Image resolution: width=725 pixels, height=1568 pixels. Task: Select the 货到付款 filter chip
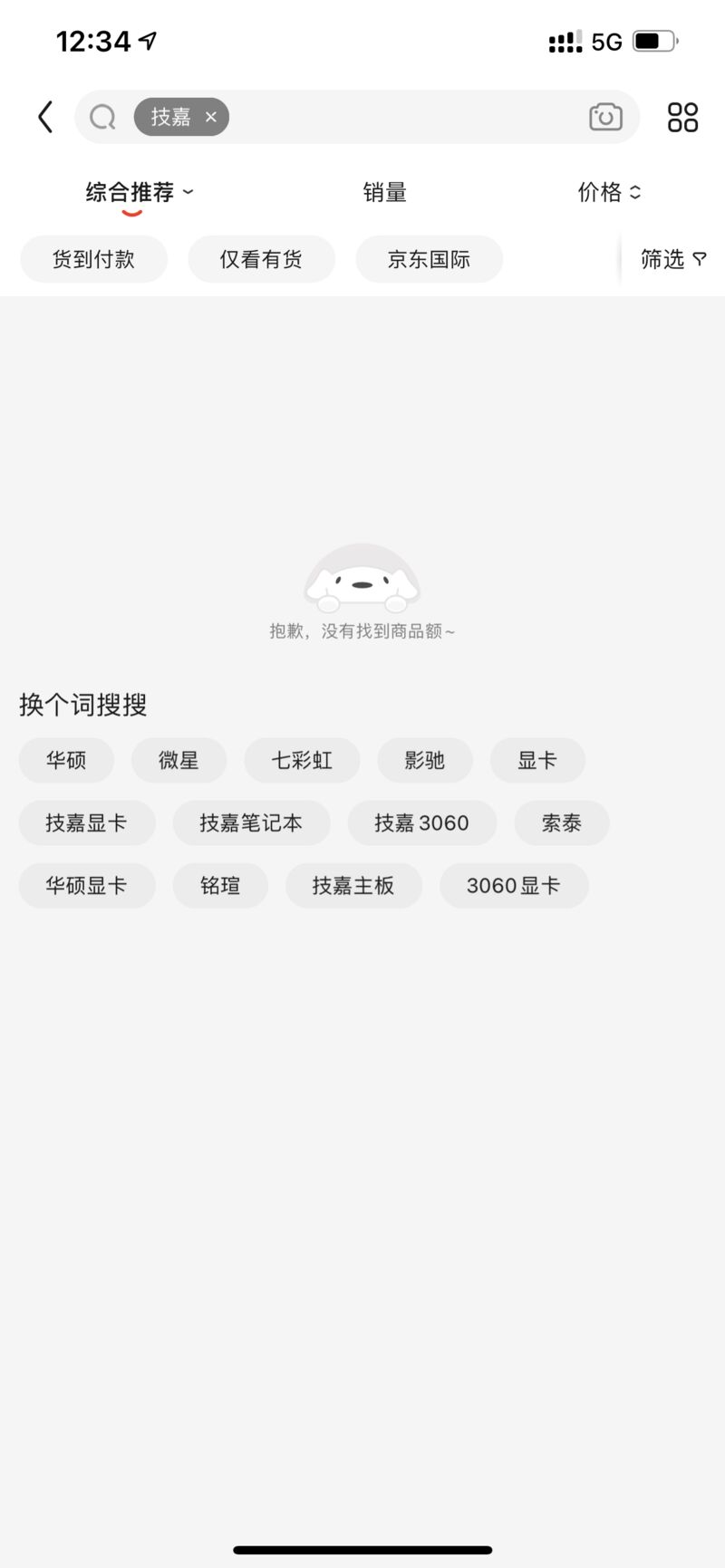click(x=93, y=259)
